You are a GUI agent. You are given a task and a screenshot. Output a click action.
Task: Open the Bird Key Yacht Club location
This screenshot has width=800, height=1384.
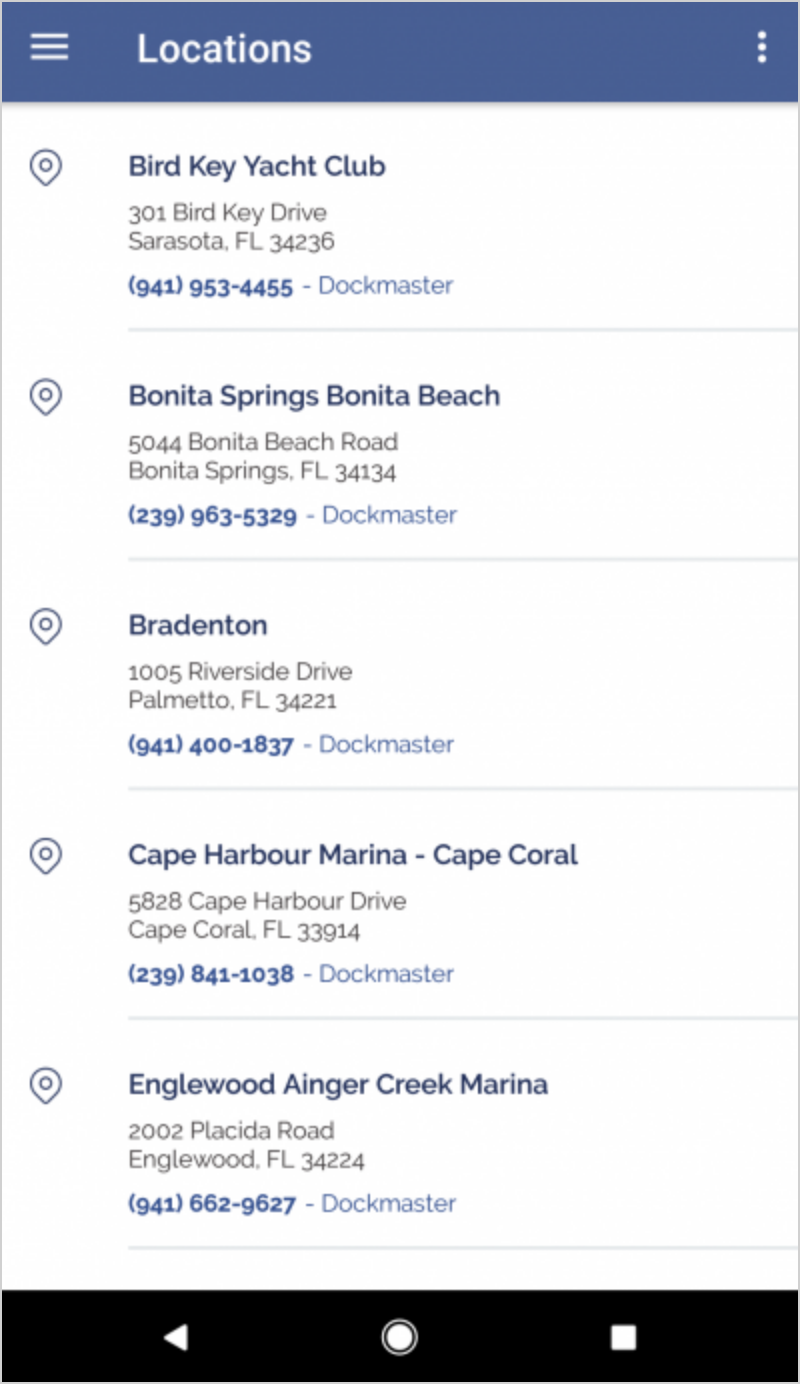tap(257, 166)
